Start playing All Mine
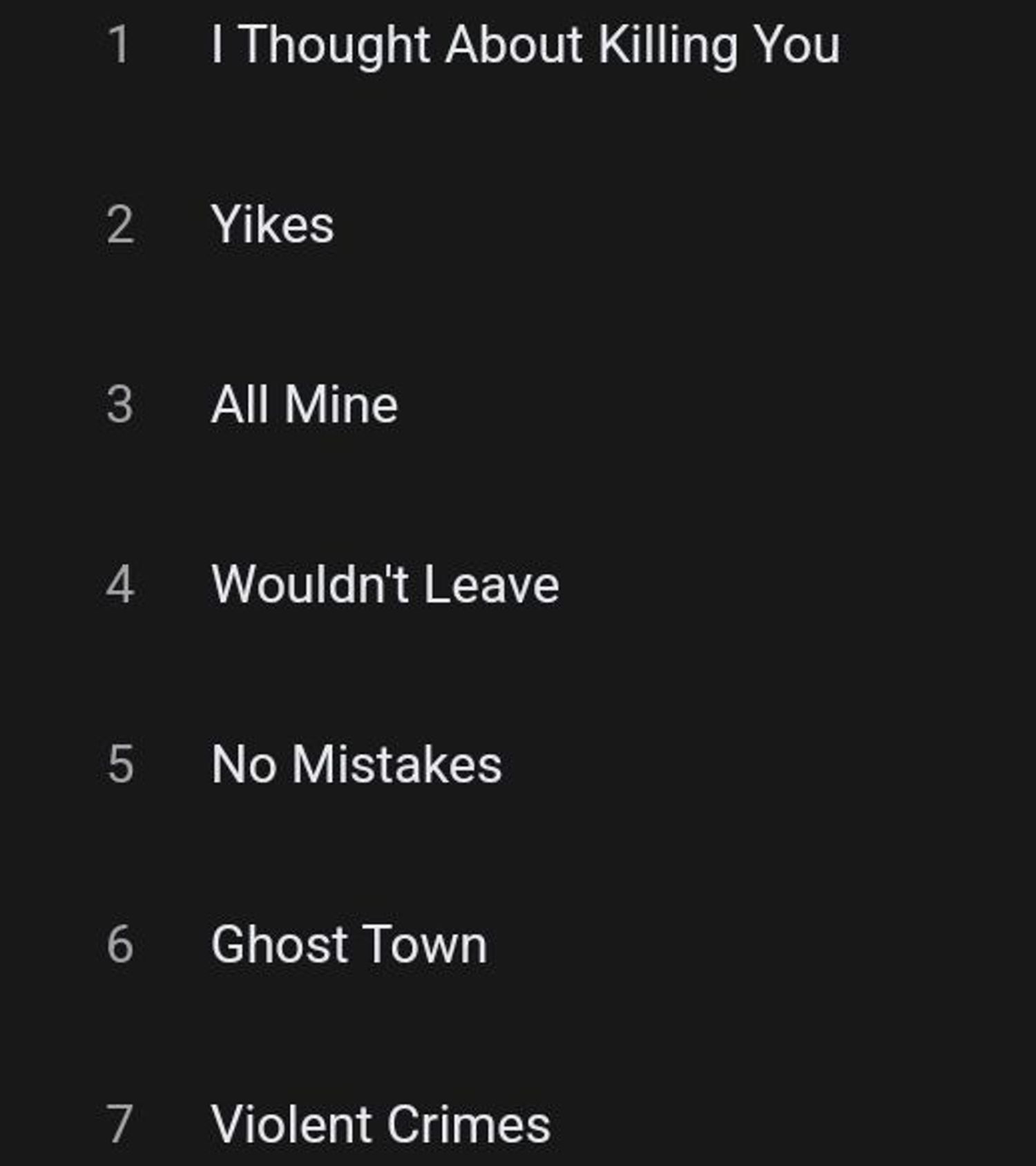This screenshot has width=1036, height=1166. pyautogui.click(x=305, y=405)
